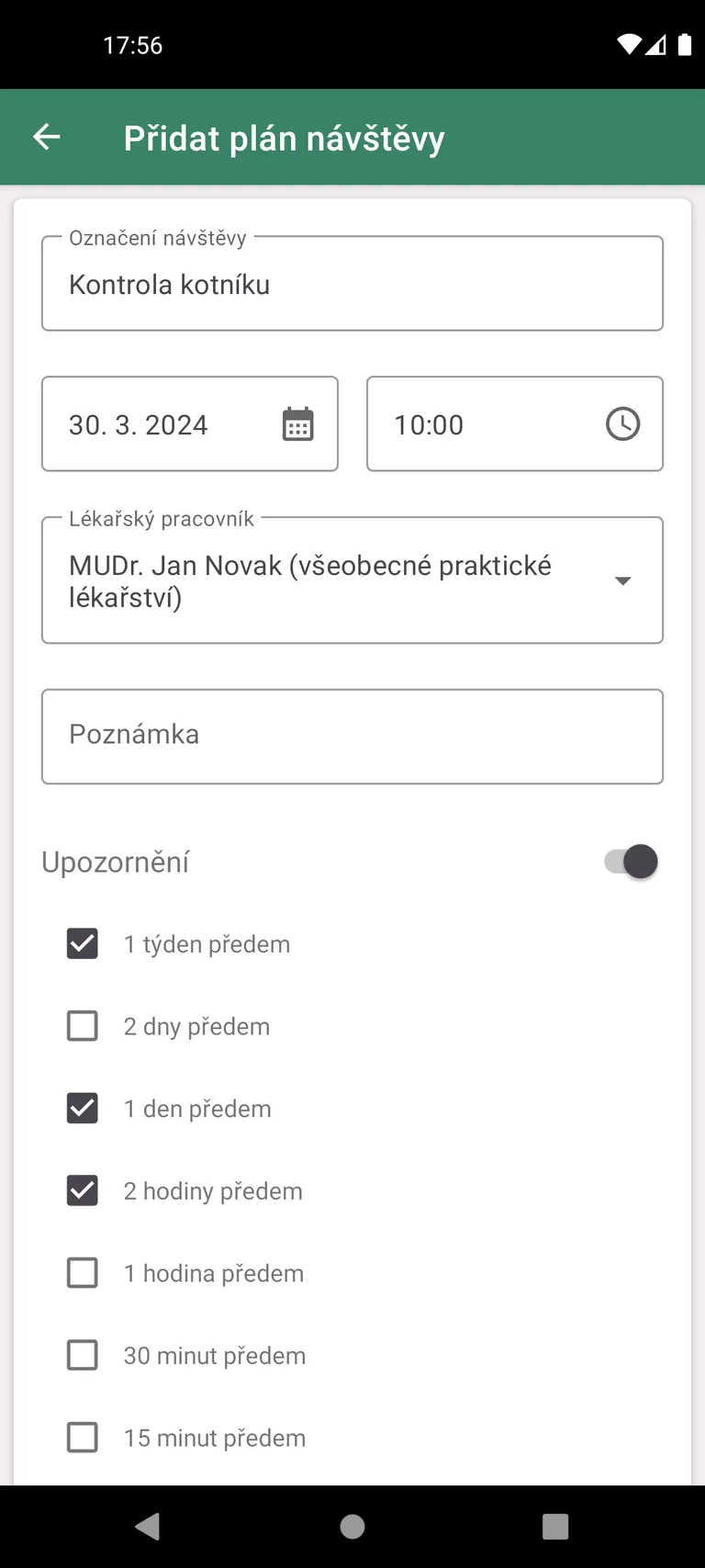The height and width of the screenshot is (1568, 705).
Task: Uncheck the '1 týden předem' reminder
Action: click(x=82, y=942)
